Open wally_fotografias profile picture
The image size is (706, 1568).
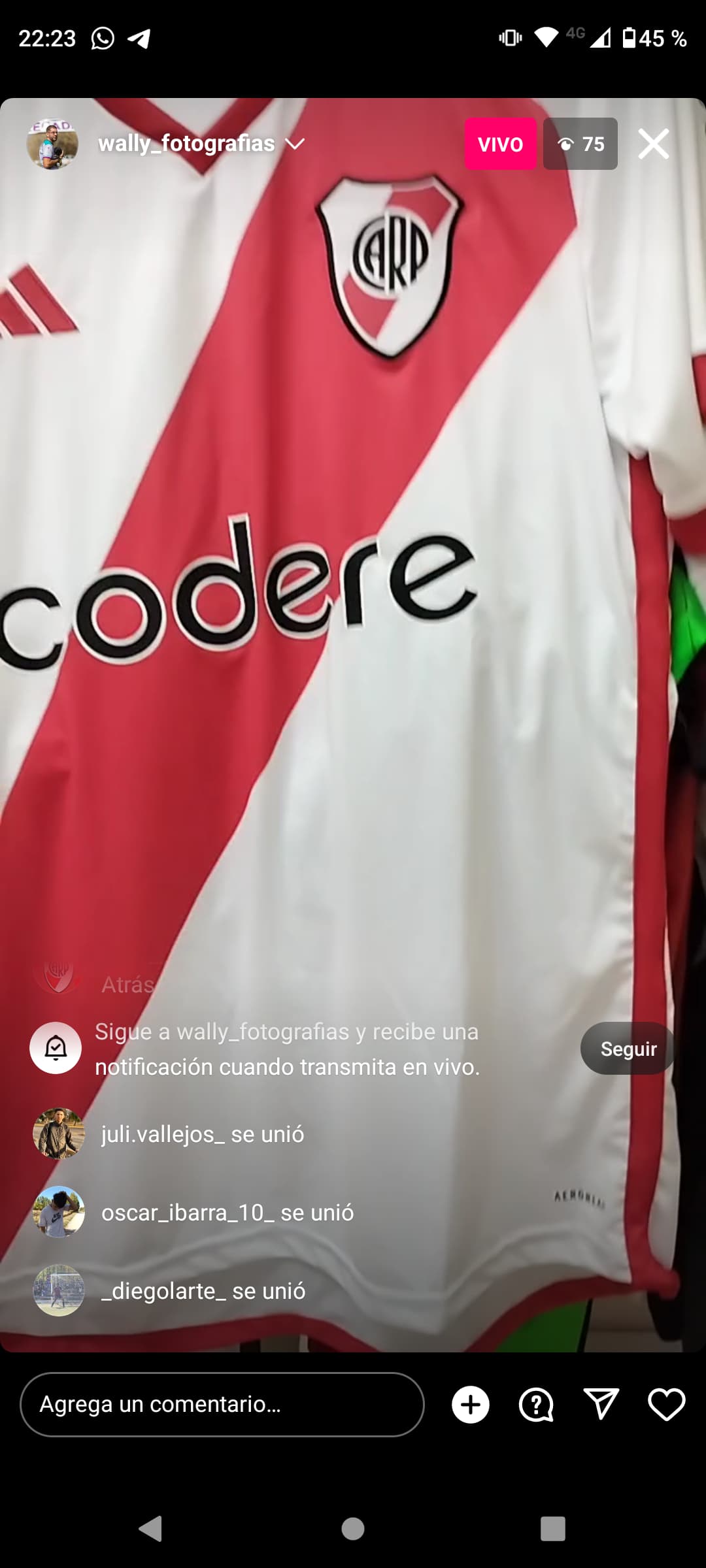(52, 144)
